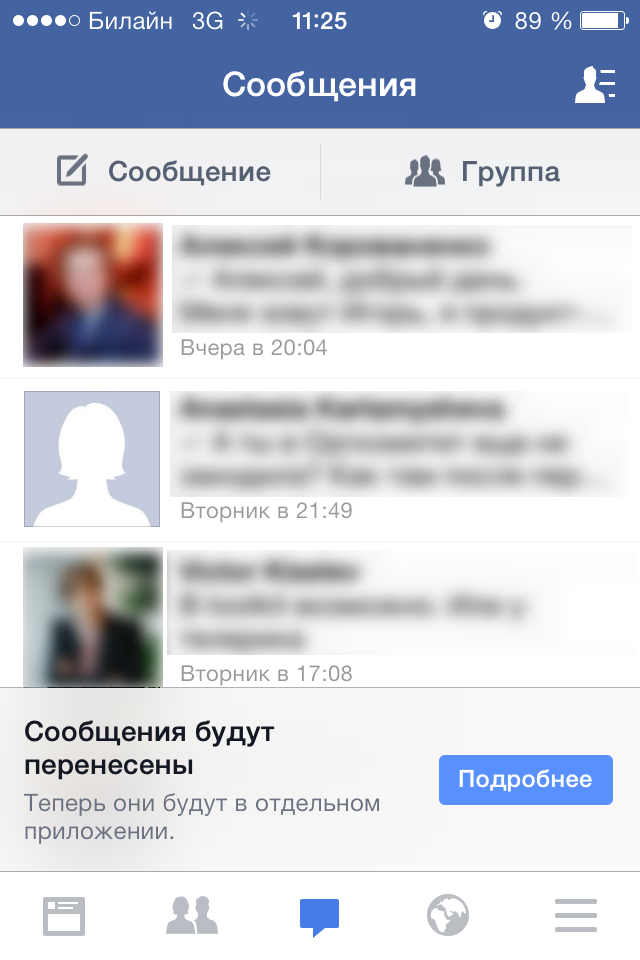Create a new Группа chat

(482, 171)
